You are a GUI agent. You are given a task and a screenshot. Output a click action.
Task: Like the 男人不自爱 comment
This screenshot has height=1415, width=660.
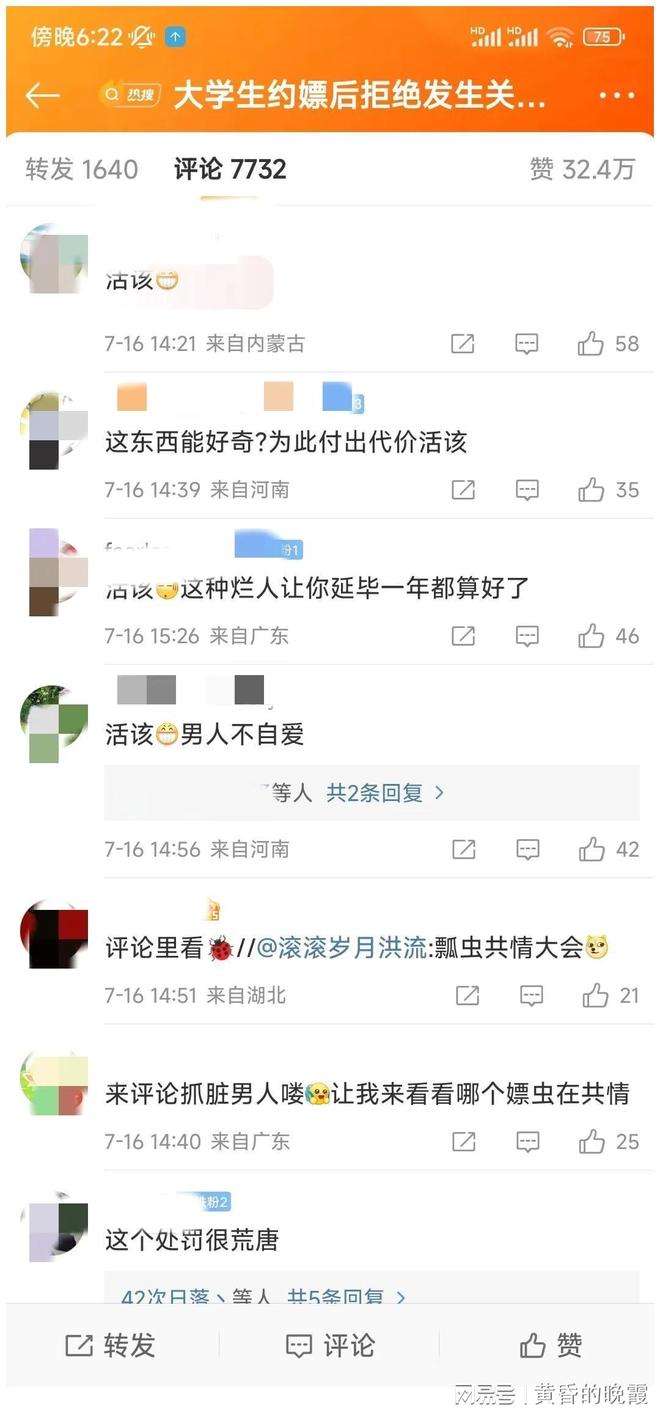click(x=591, y=849)
